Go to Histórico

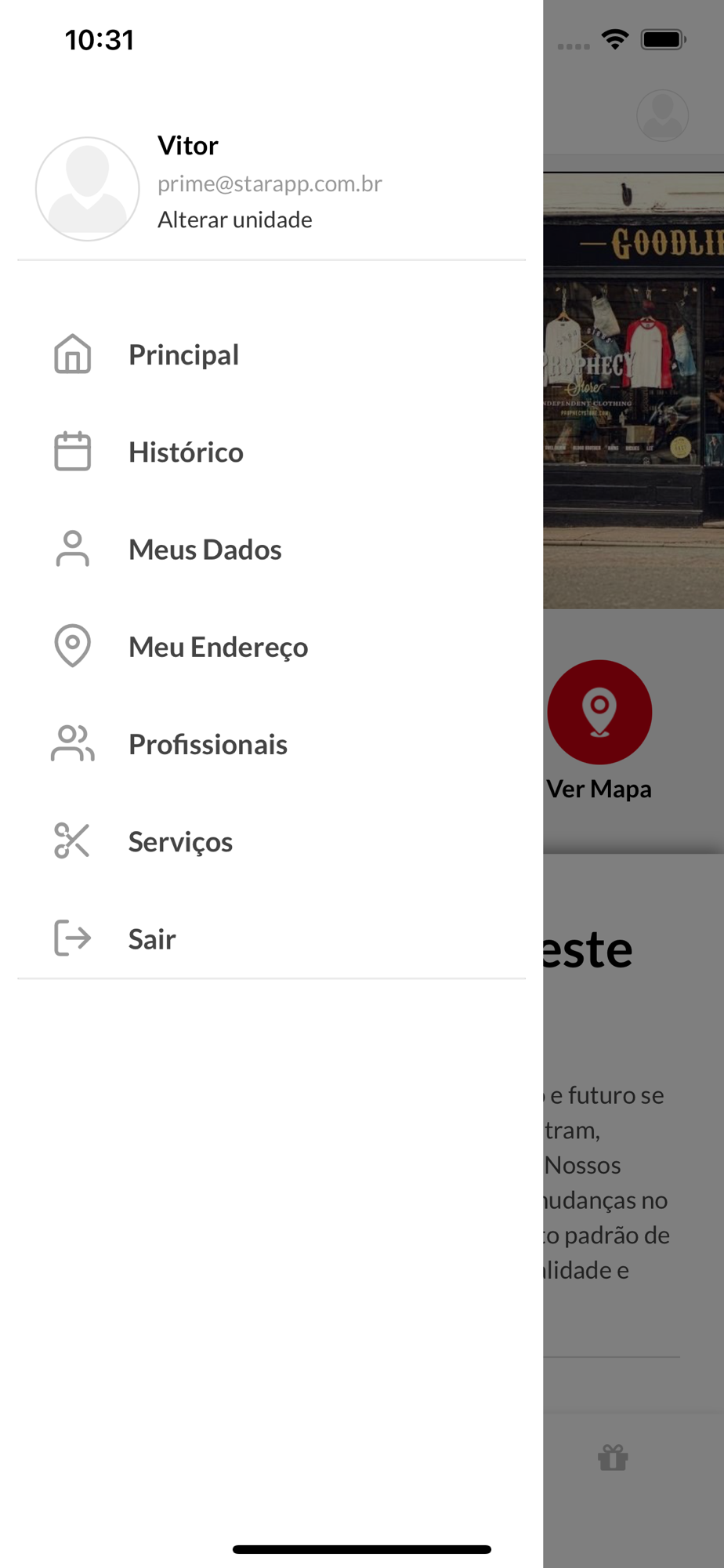click(186, 452)
